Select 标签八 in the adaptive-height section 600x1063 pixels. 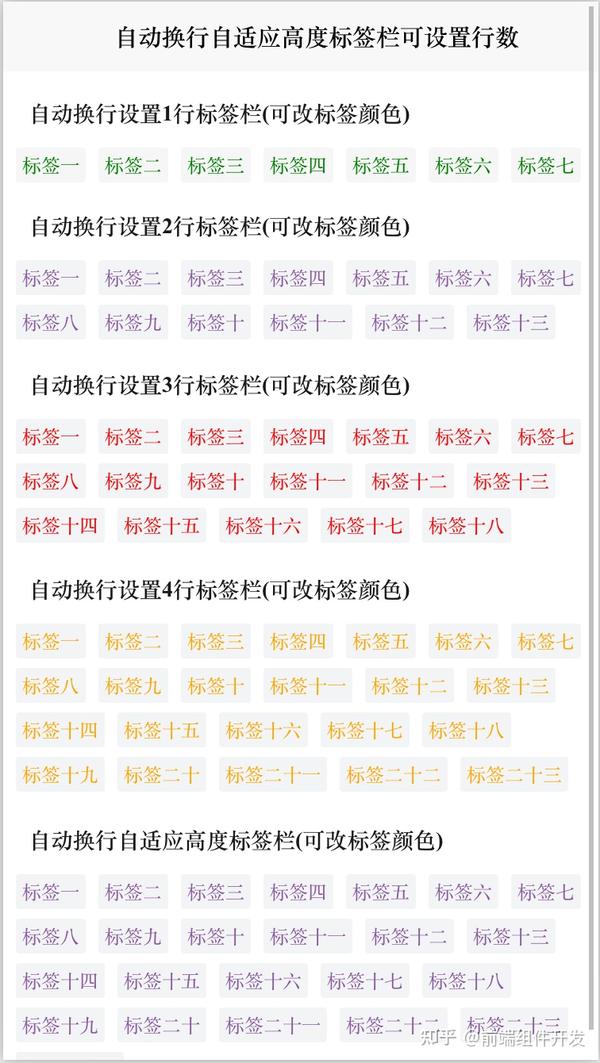(x=51, y=937)
